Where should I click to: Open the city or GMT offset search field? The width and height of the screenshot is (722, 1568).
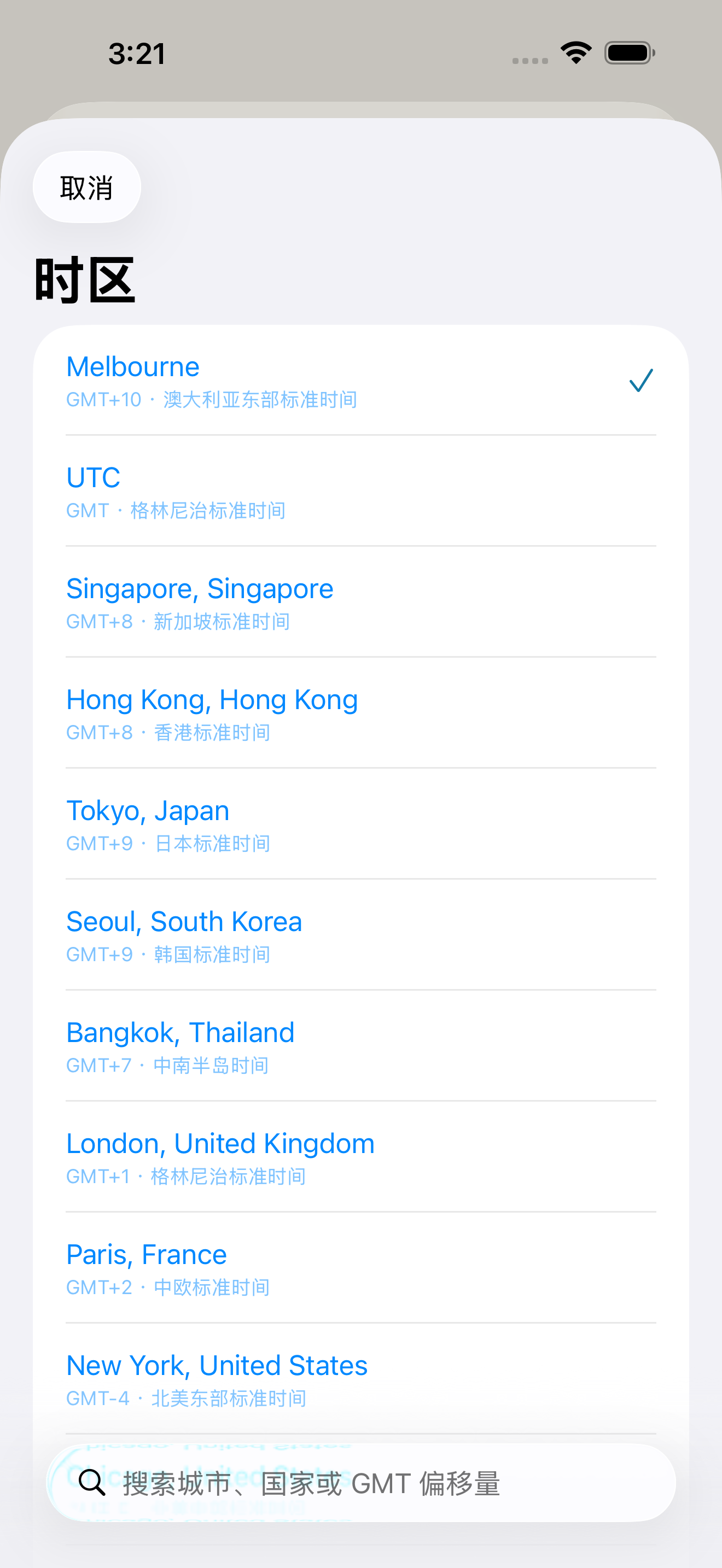361,1483
